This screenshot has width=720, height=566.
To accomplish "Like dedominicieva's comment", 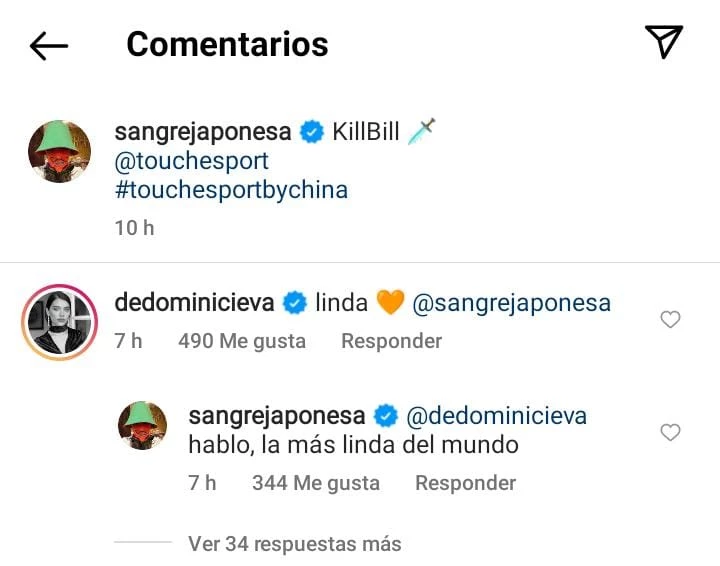I will pyautogui.click(x=671, y=320).
